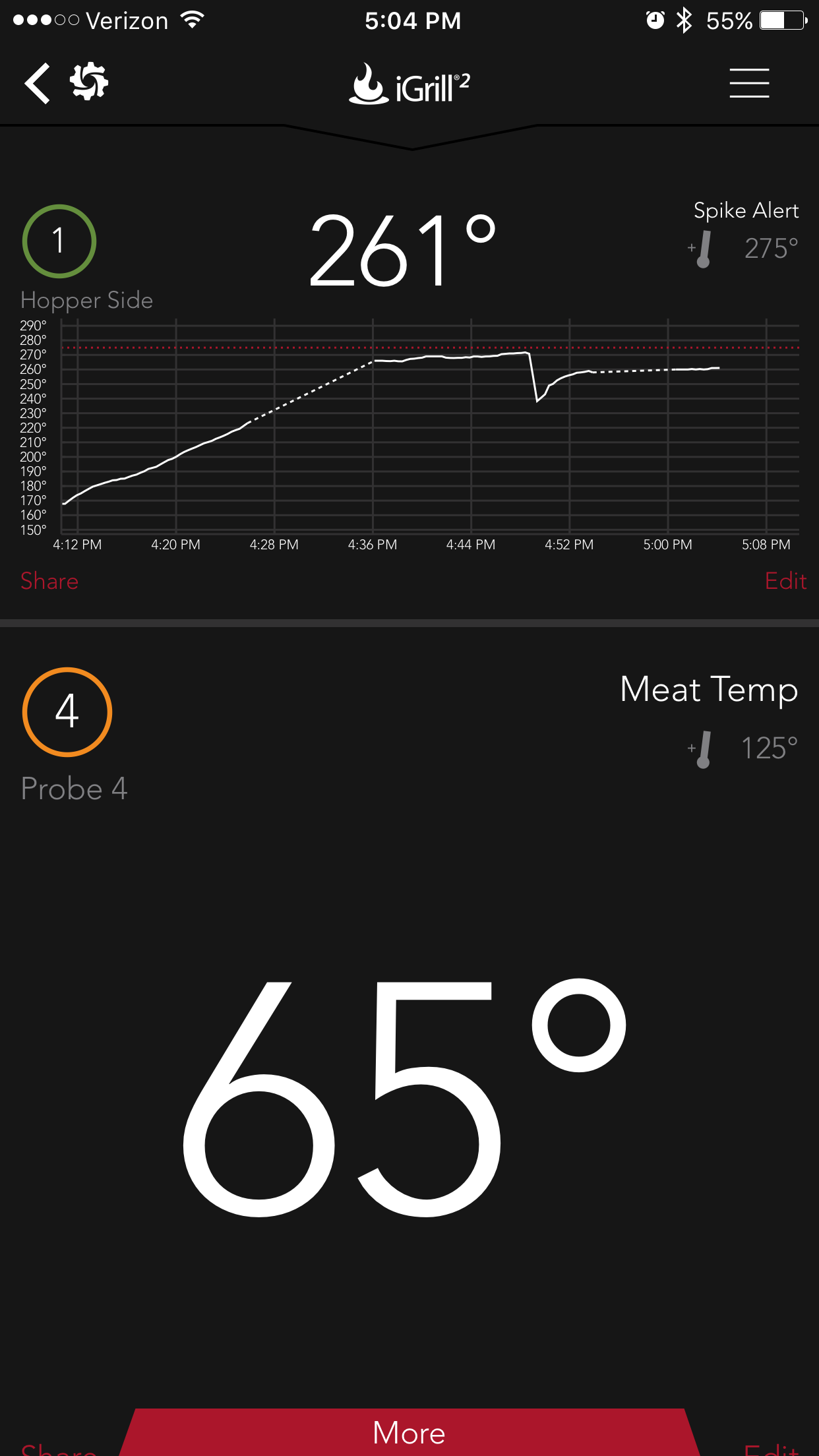
Task: Open the hamburger menu
Action: point(749,83)
